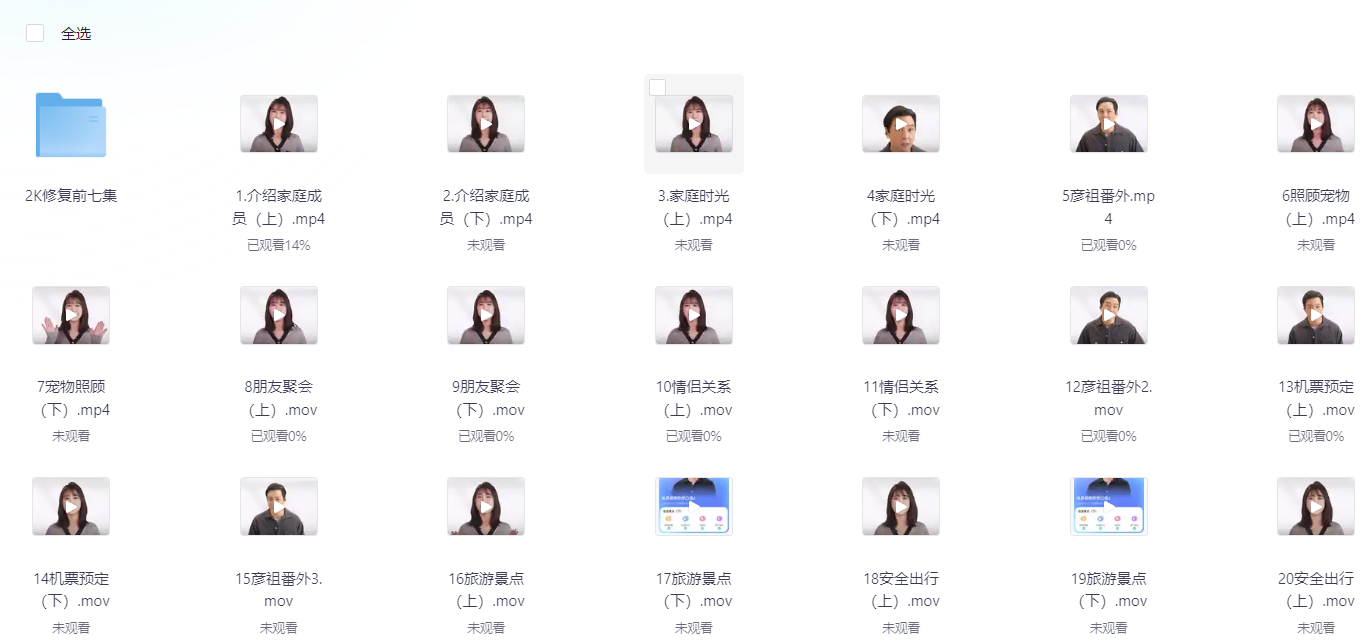Play 1.介绍家庭成员（上）.mp4 video

point(279,124)
